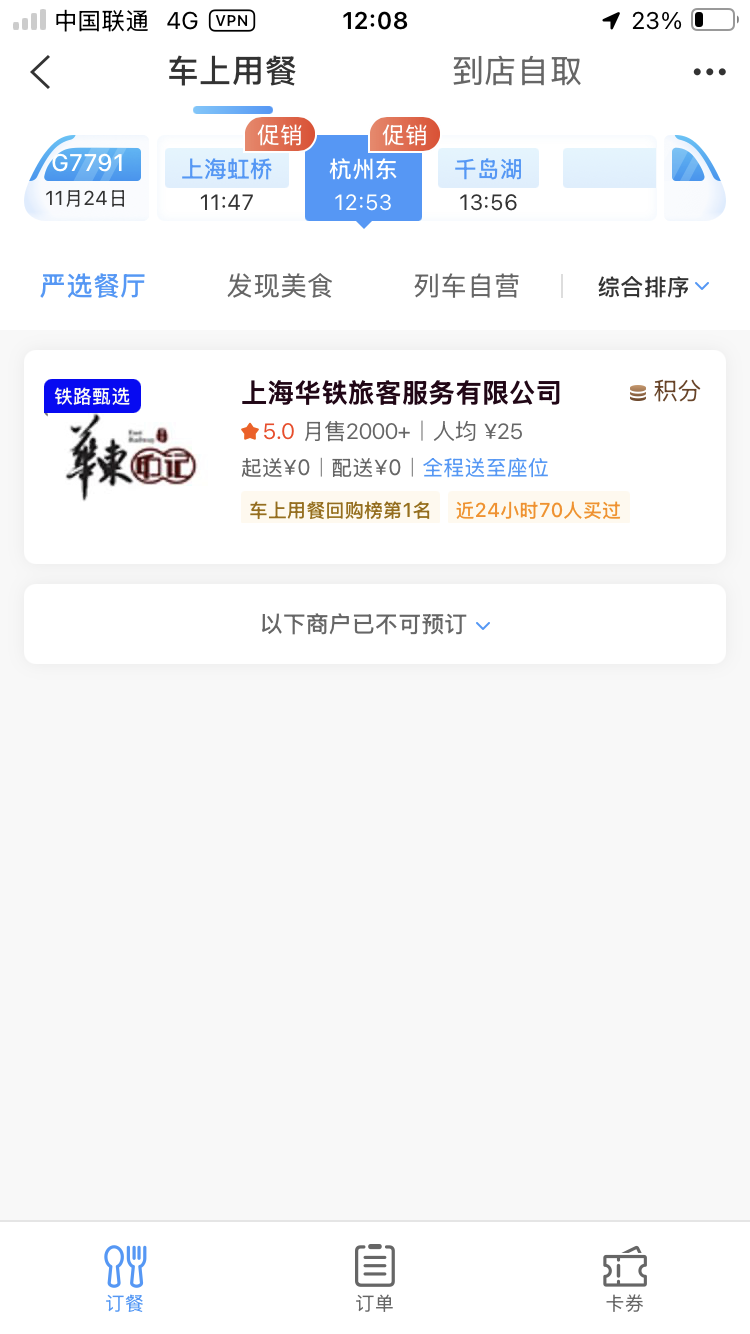Screen dimensions: 750x1334
Task: Switch to the 发现美食 category
Action: [x=279, y=287]
